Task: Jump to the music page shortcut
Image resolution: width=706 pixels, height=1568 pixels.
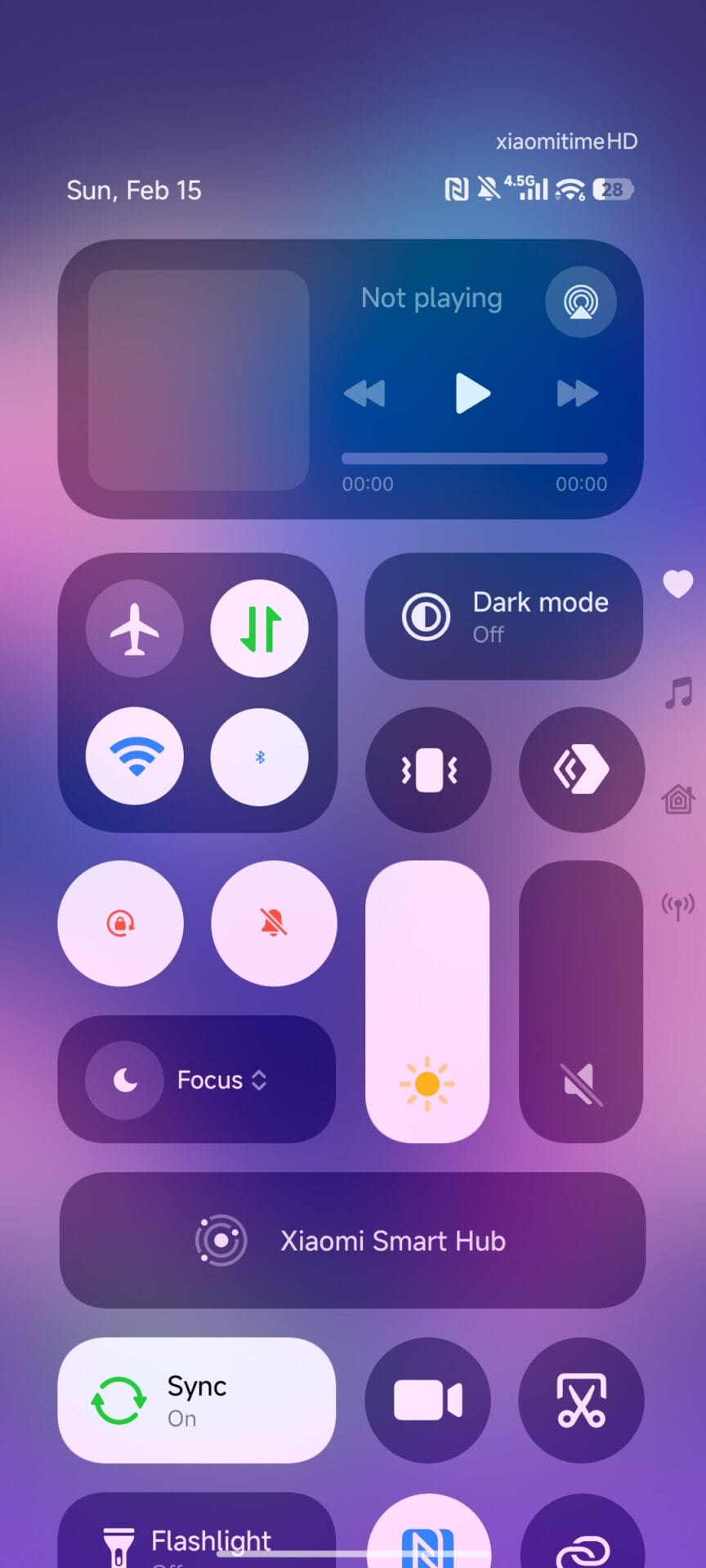Action: [678, 693]
